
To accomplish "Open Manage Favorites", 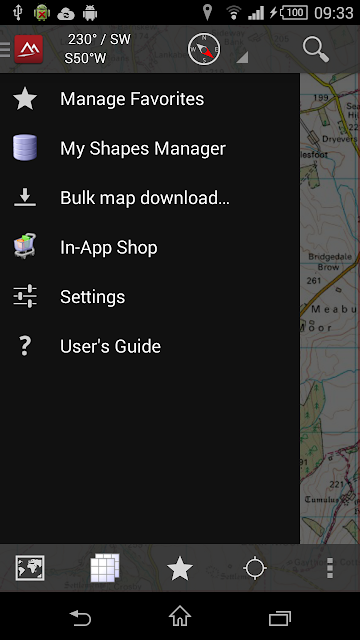I will (150, 99).
